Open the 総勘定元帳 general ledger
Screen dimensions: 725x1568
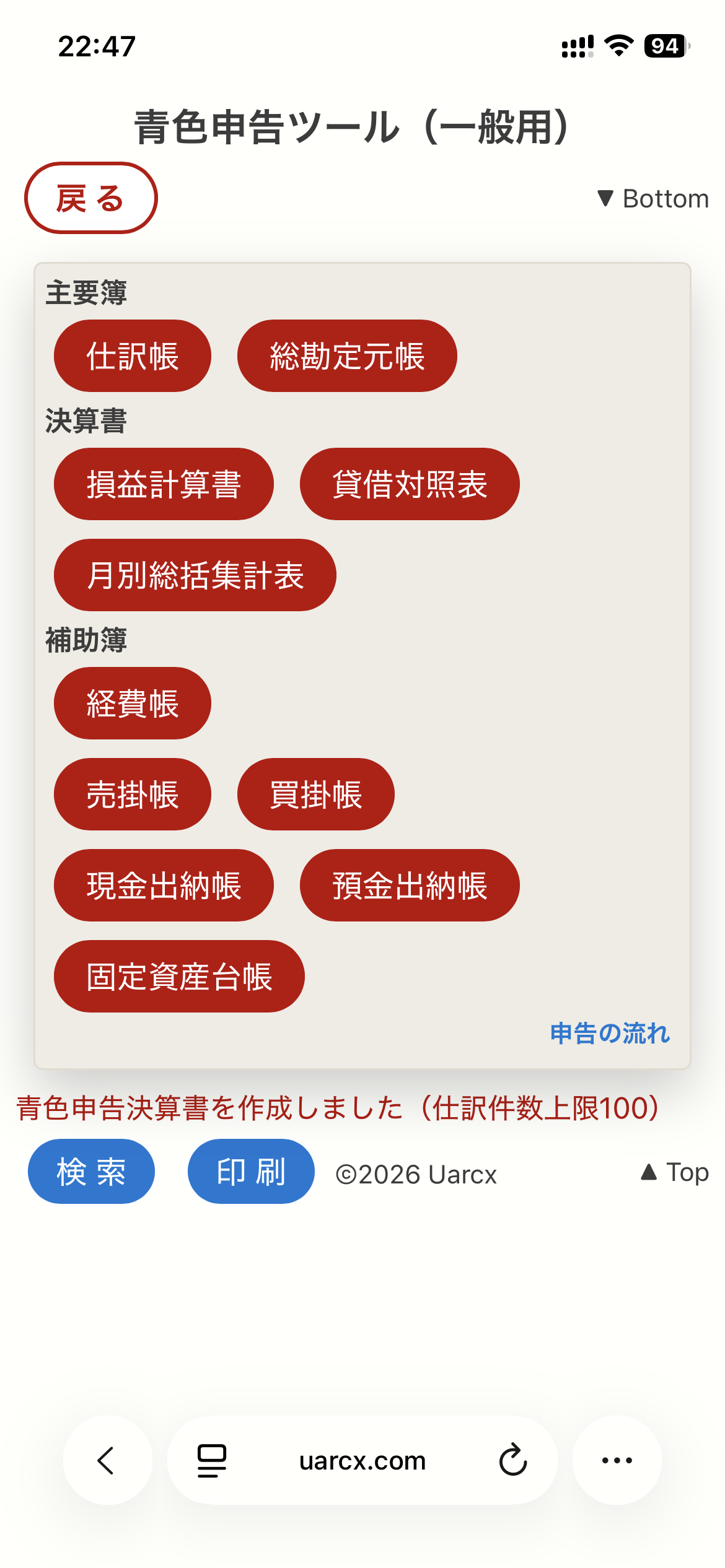click(346, 355)
